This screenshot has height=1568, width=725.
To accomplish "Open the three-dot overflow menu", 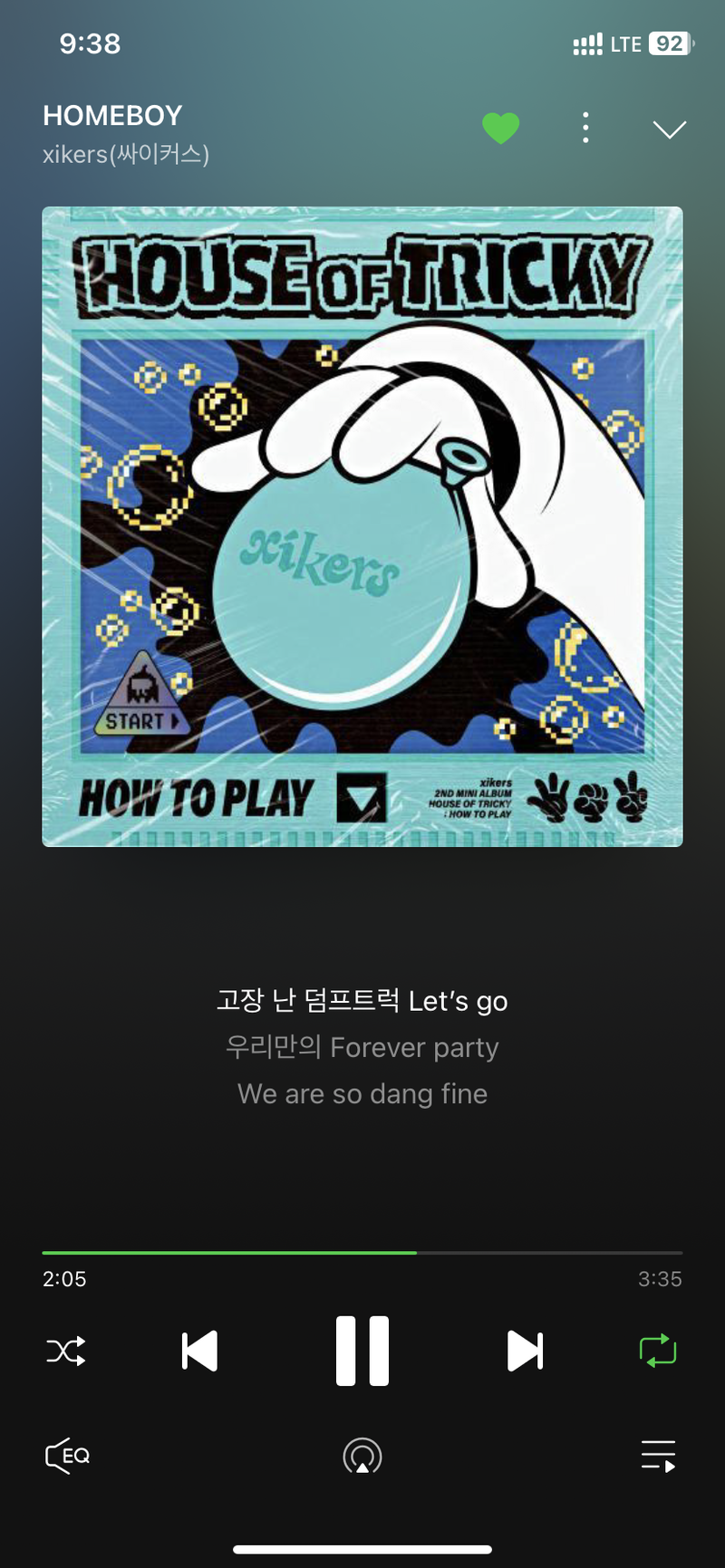I will [585, 129].
